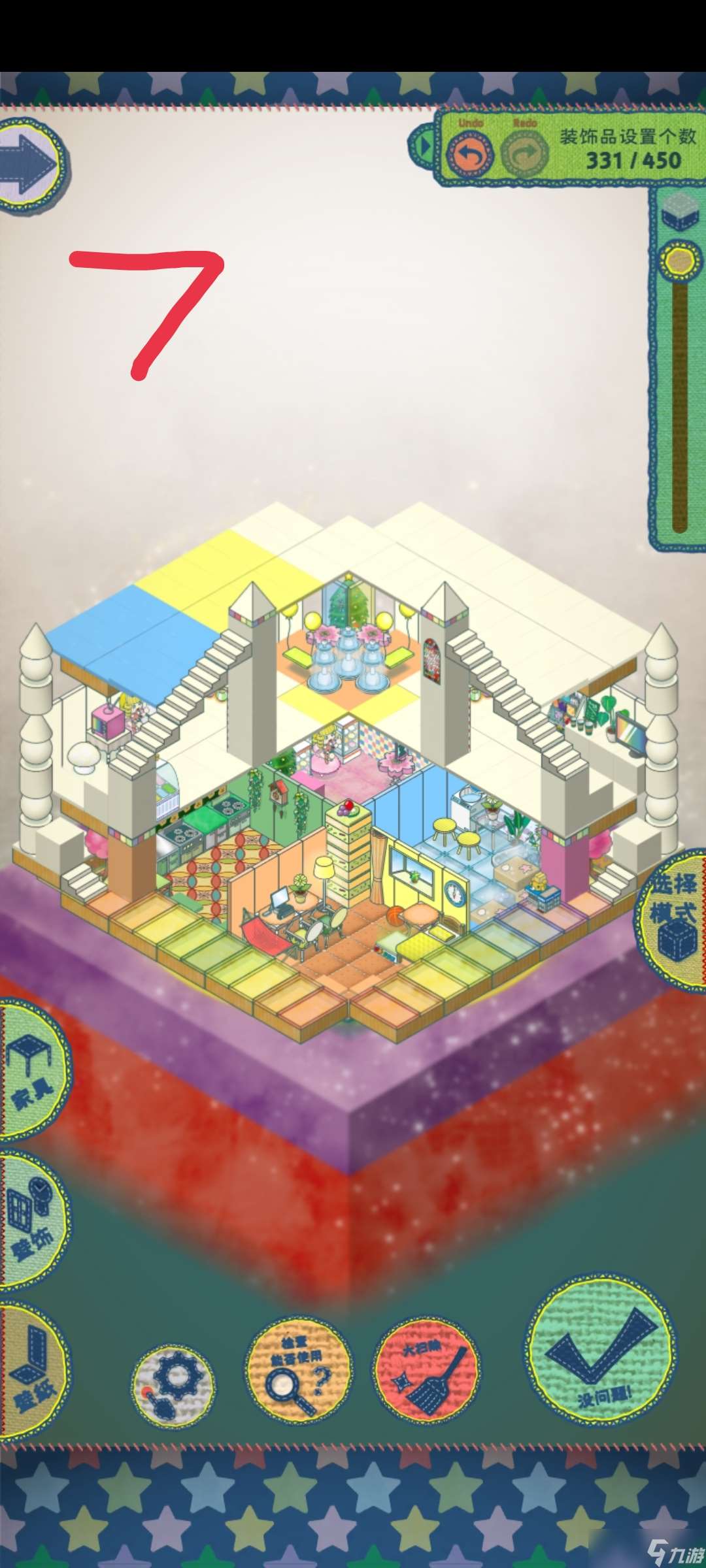706x1568 pixels.
Task: Tap the block icon above the slider
Action: [x=680, y=212]
